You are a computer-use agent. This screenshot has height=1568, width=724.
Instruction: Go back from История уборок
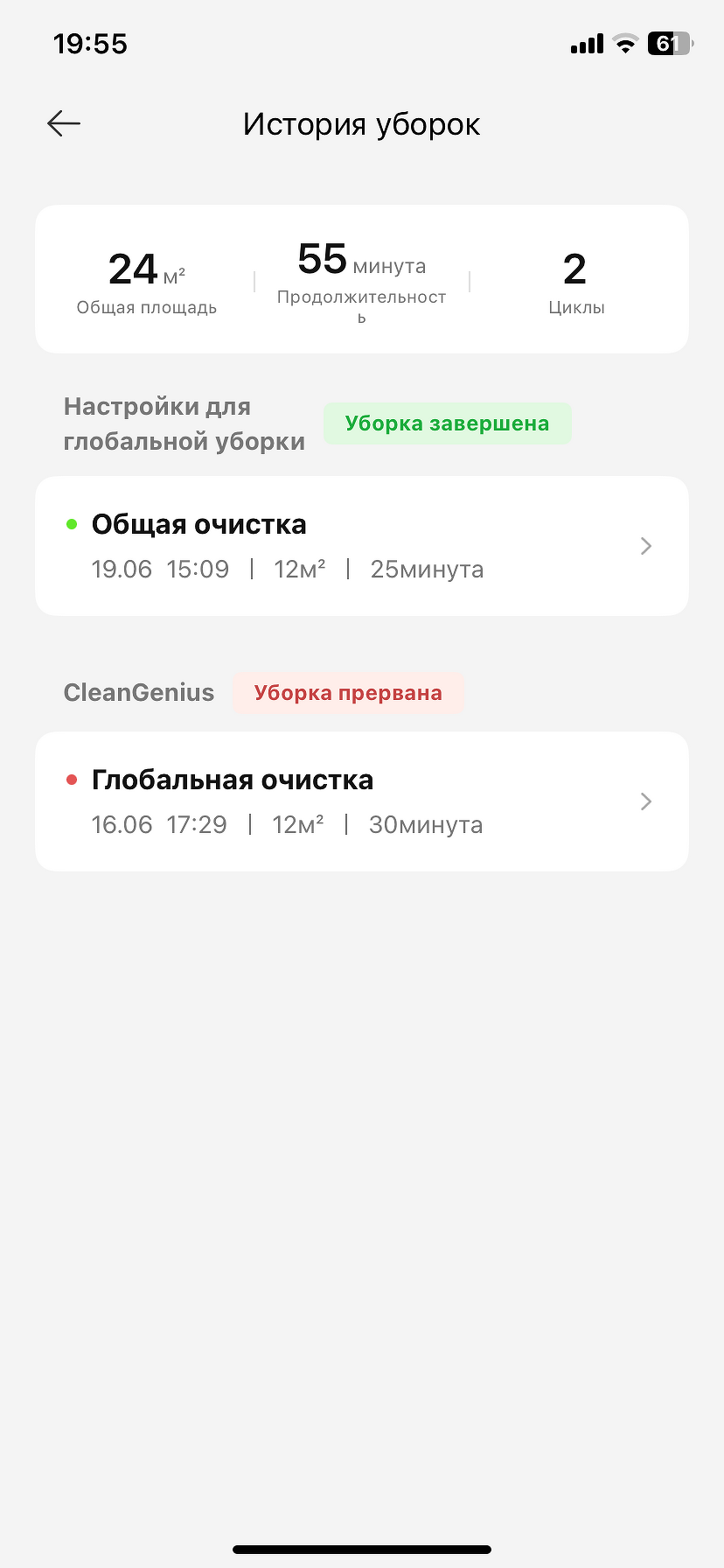pos(64,124)
